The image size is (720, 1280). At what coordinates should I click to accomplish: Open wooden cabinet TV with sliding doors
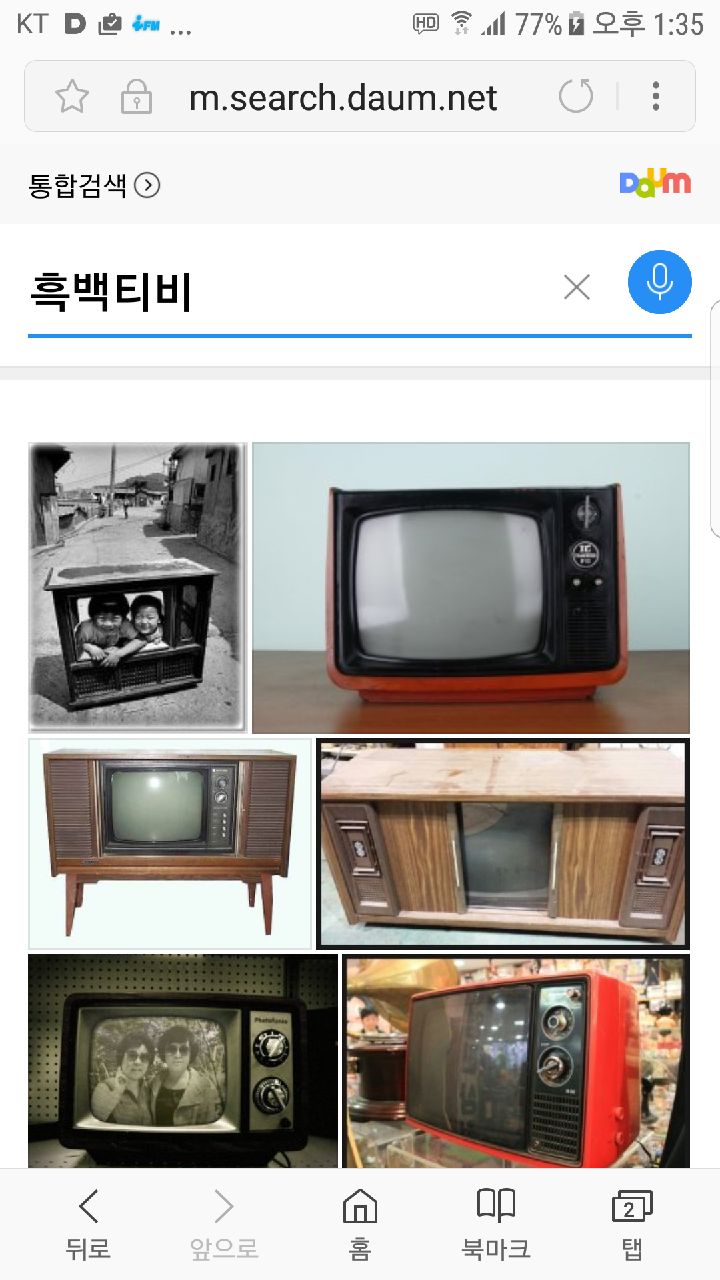click(x=503, y=843)
